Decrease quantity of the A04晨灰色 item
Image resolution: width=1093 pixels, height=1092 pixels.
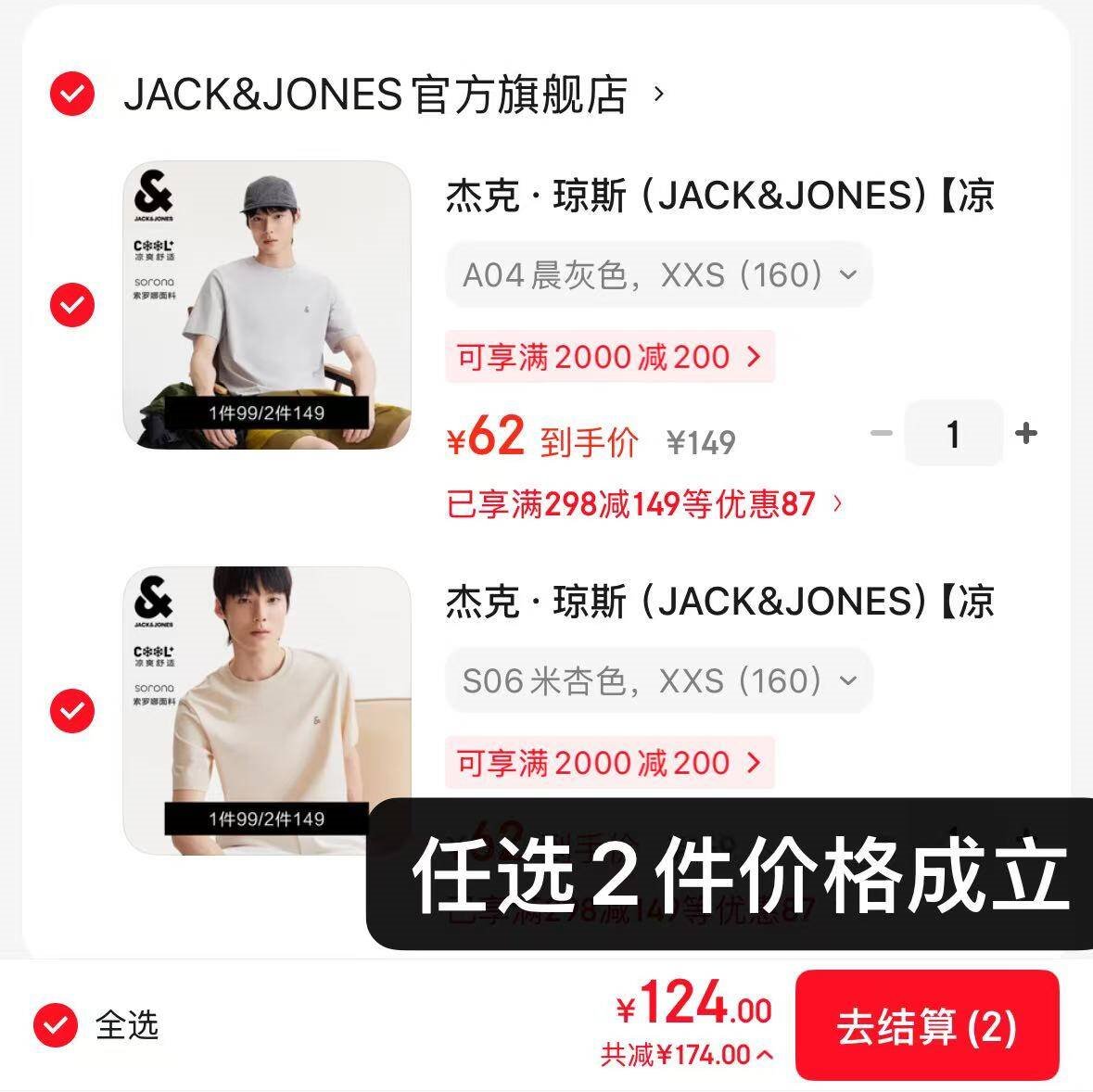[881, 433]
